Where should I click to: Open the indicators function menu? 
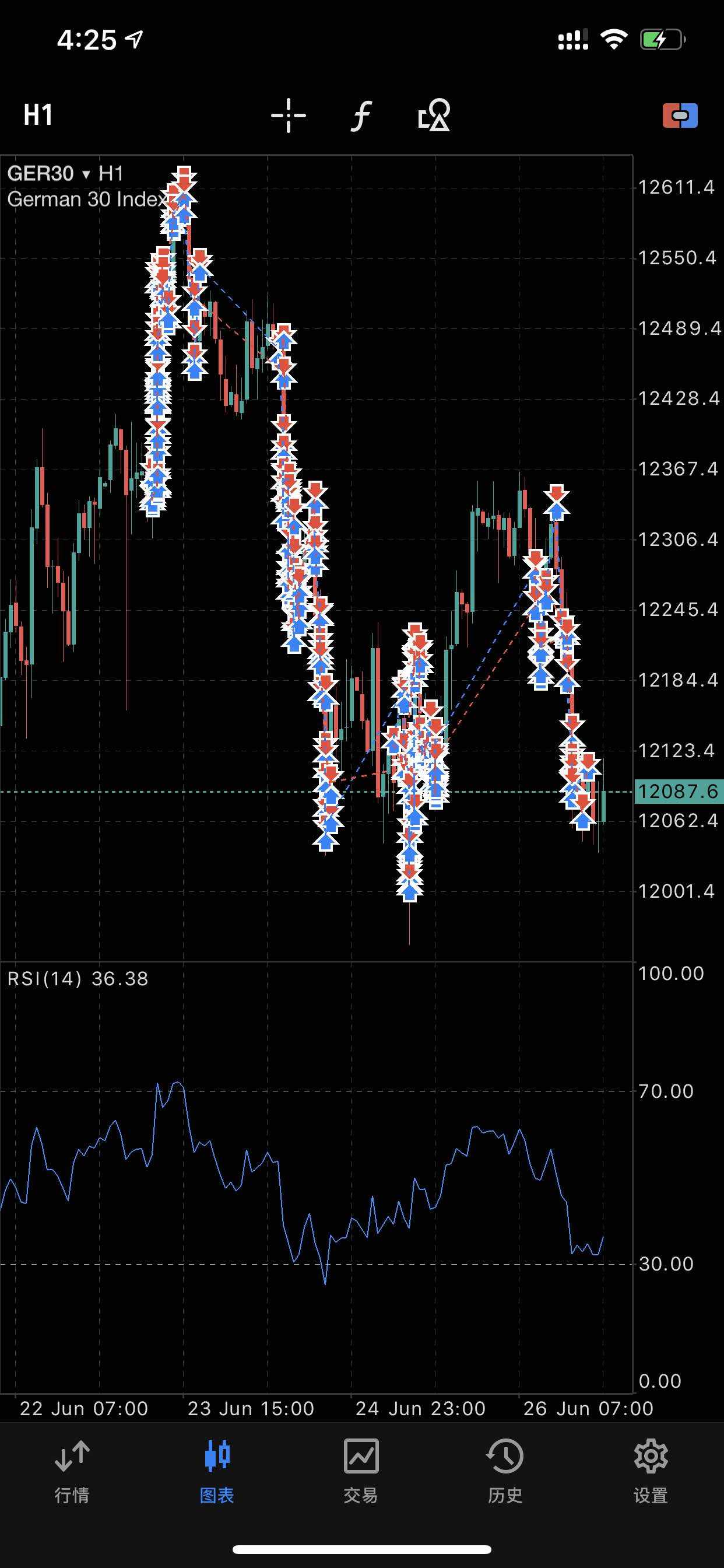click(x=361, y=115)
